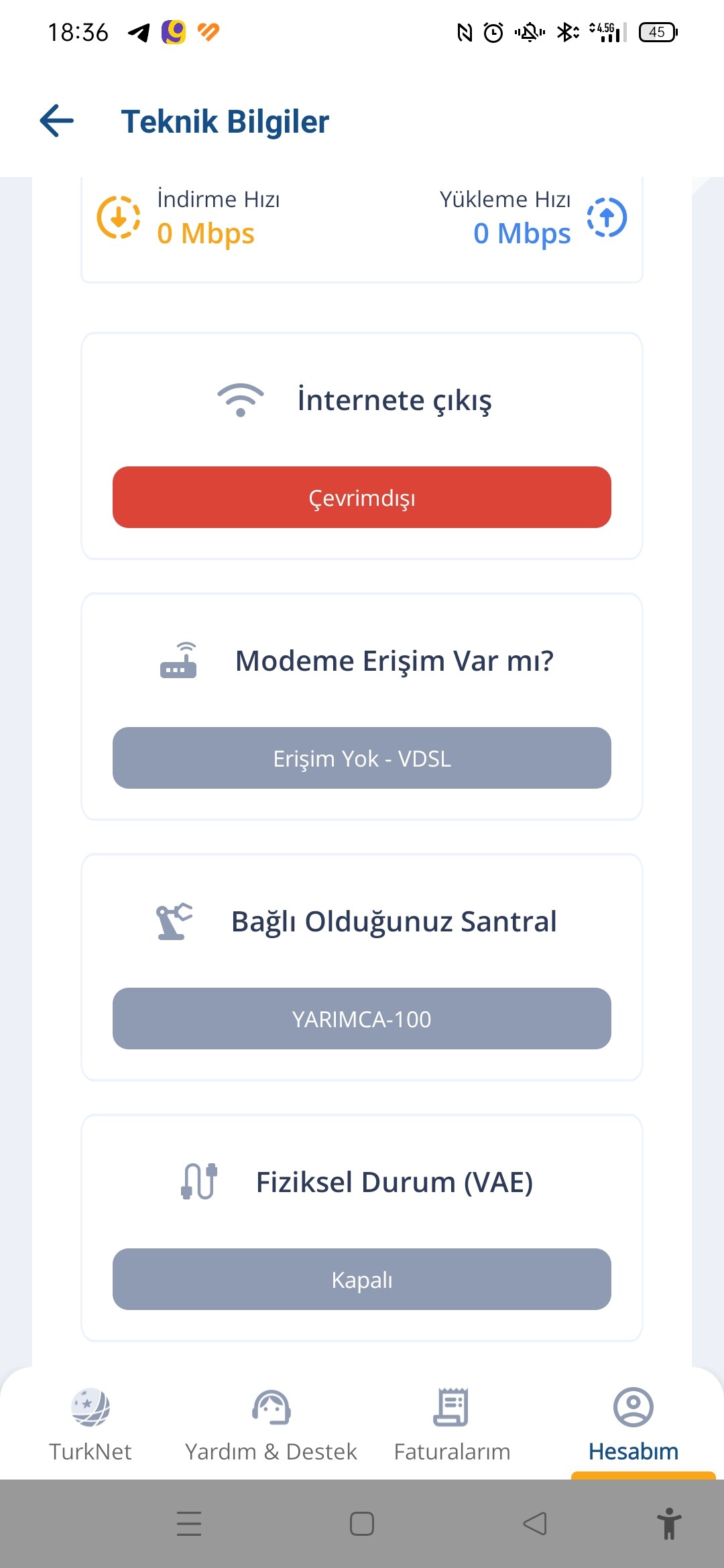The height and width of the screenshot is (1568, 724).
Task: Switch to the Faturalarım tab
Action: tap(452, 1425)
